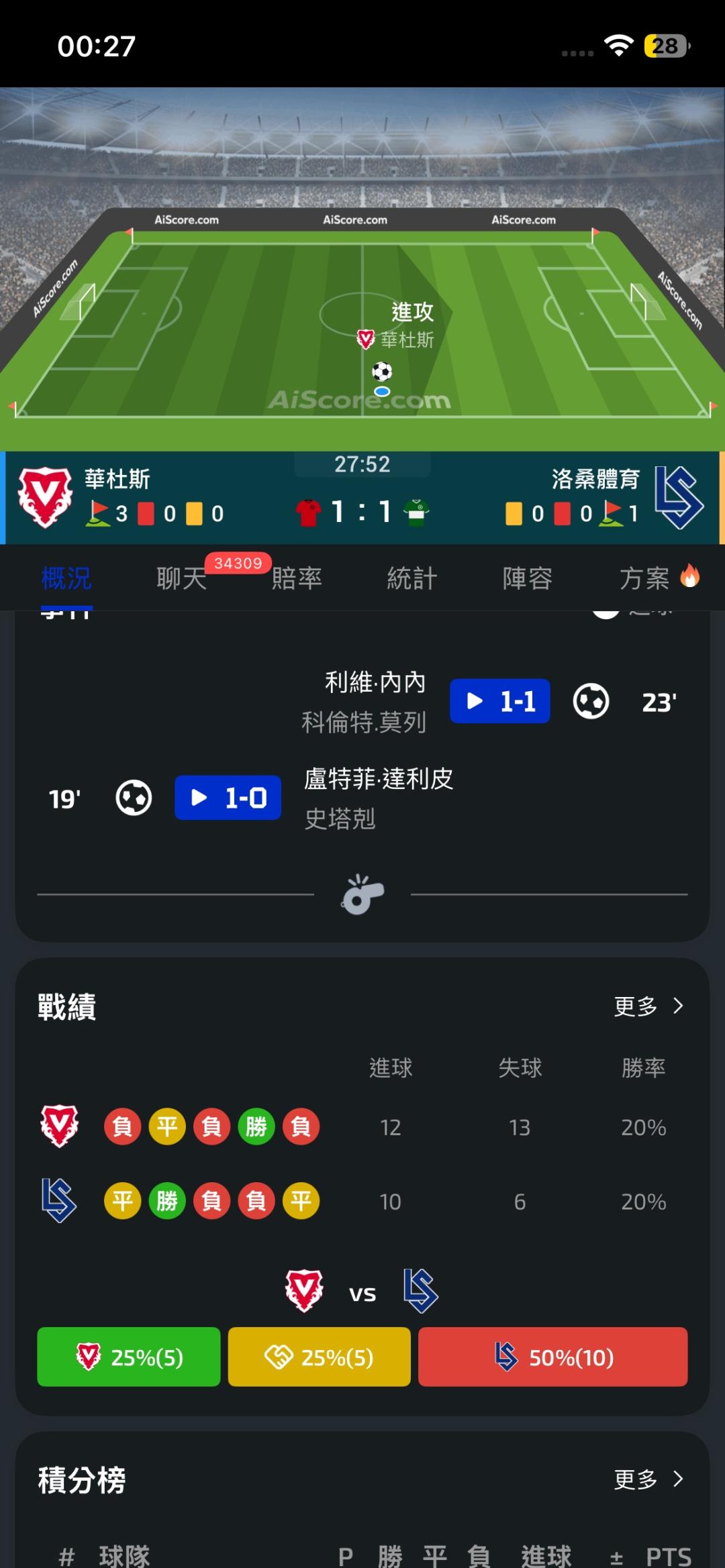Viewport: 725px width, 1568px height.
Task: Tap the draw 25%(5) button
Action: (320, 1357)
